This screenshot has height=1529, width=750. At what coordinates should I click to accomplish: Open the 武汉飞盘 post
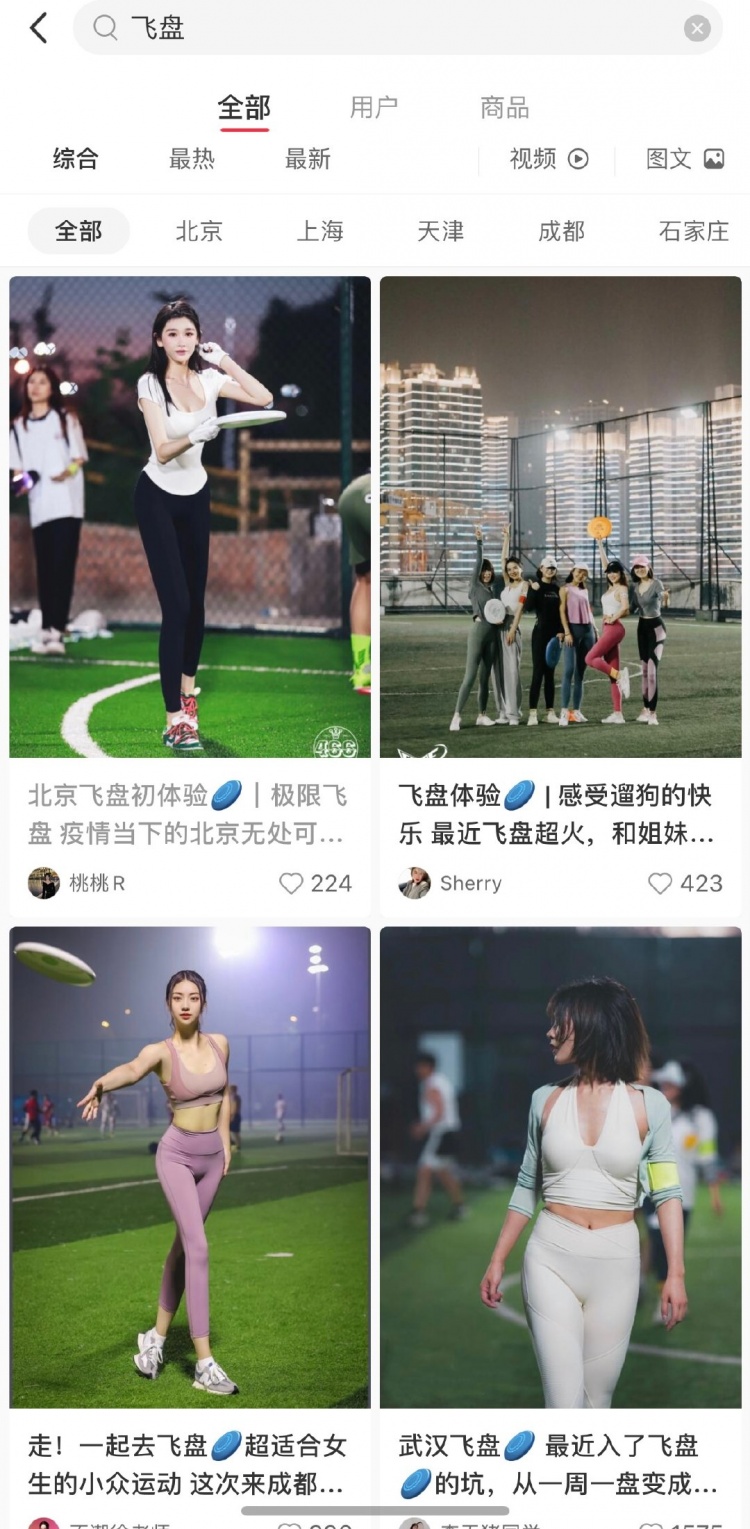pos(560,1166)
